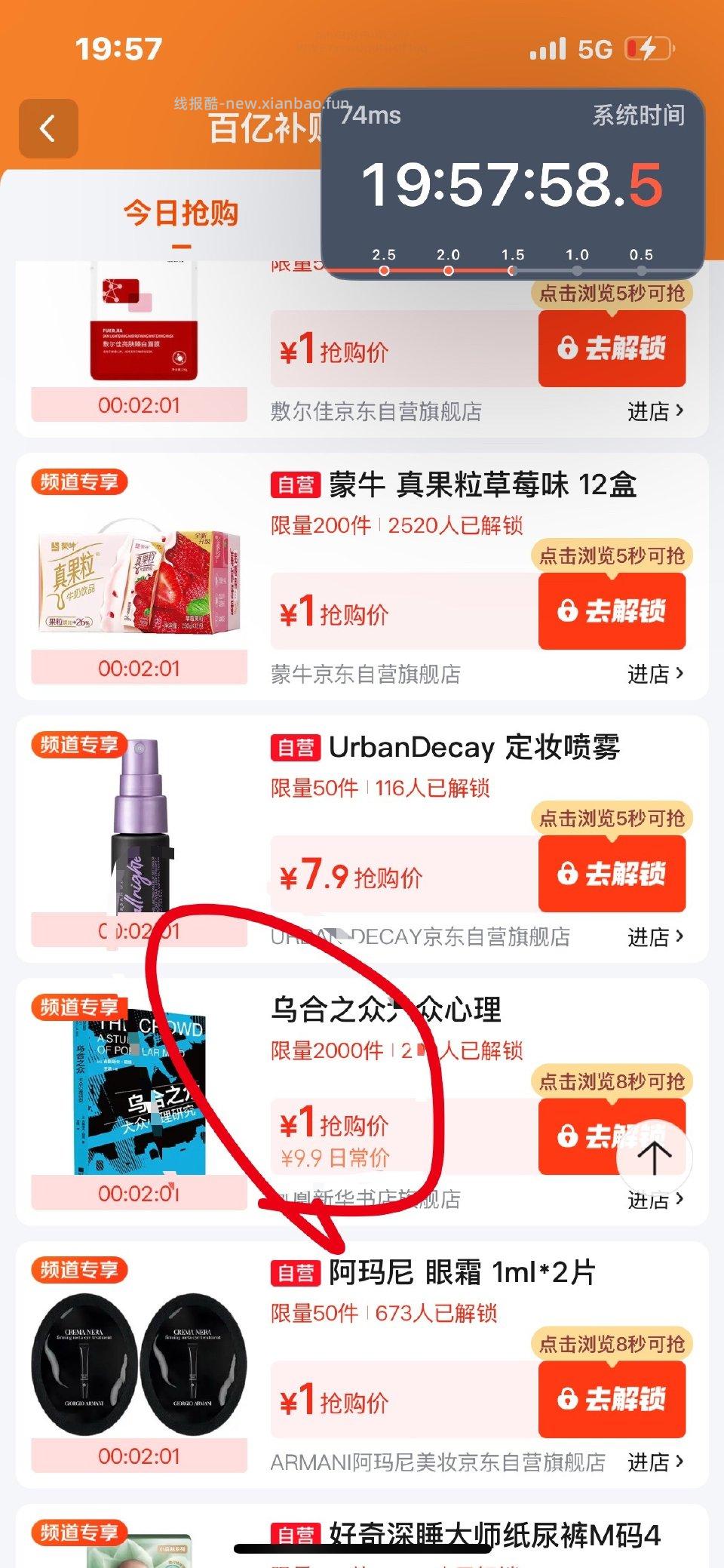Viewport: 724px width, 1568px height.
Task: Tap the back arrow in the header
Action: click(x=50, y=128)
